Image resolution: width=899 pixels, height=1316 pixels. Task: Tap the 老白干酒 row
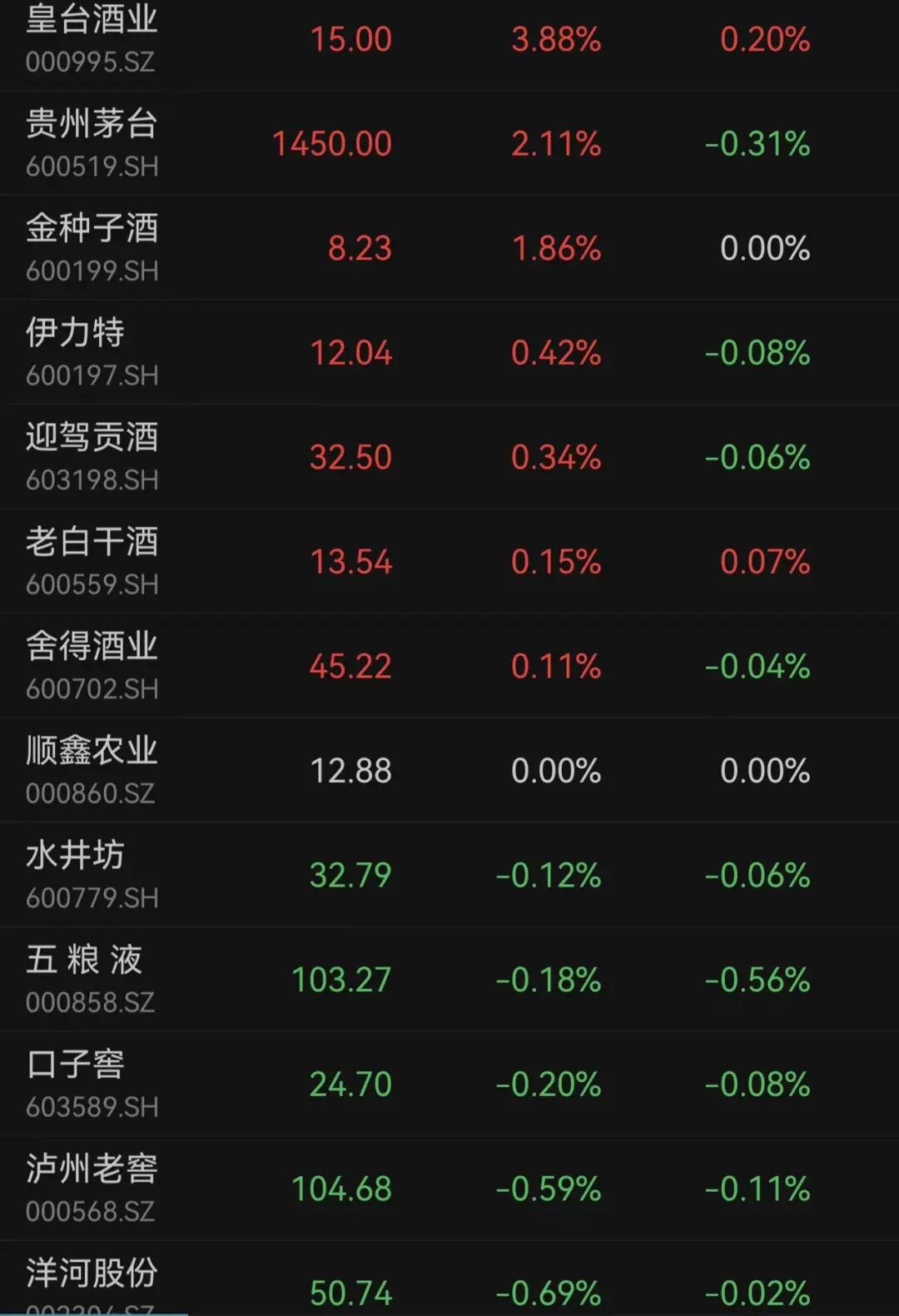(92, 561)
